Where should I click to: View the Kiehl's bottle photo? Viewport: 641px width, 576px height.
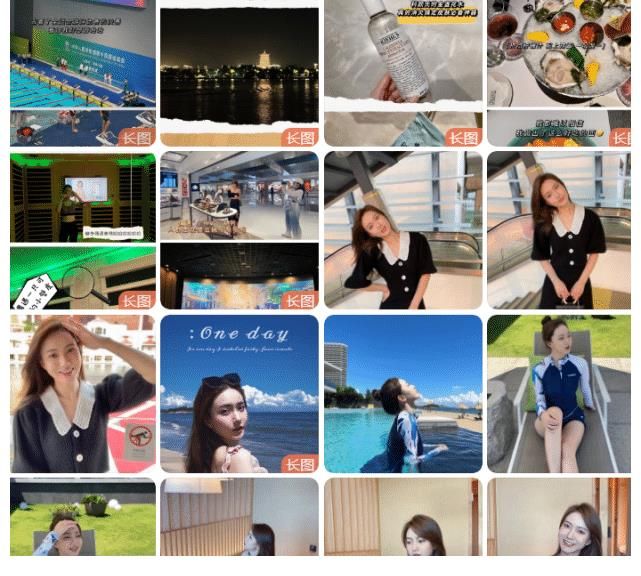(x=403, y=70)
